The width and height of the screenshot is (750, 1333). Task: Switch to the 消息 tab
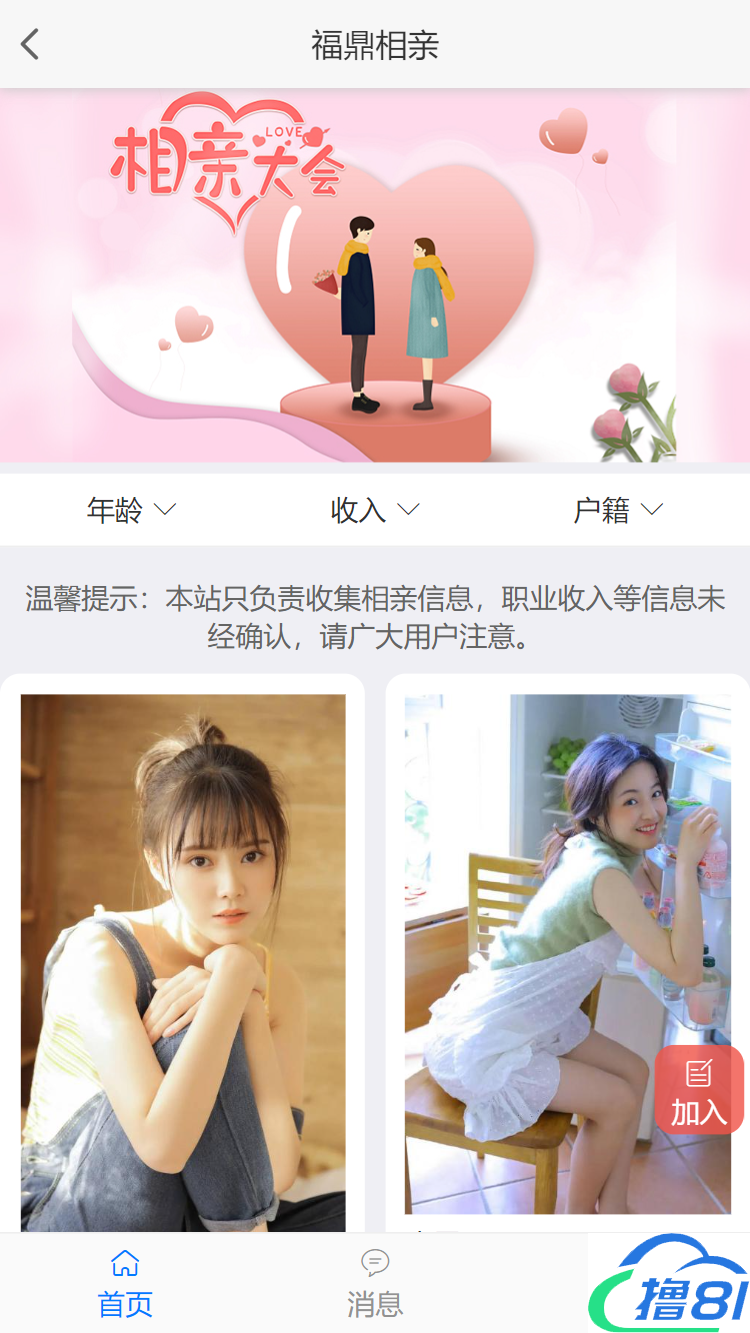[x=375, y=1284]
